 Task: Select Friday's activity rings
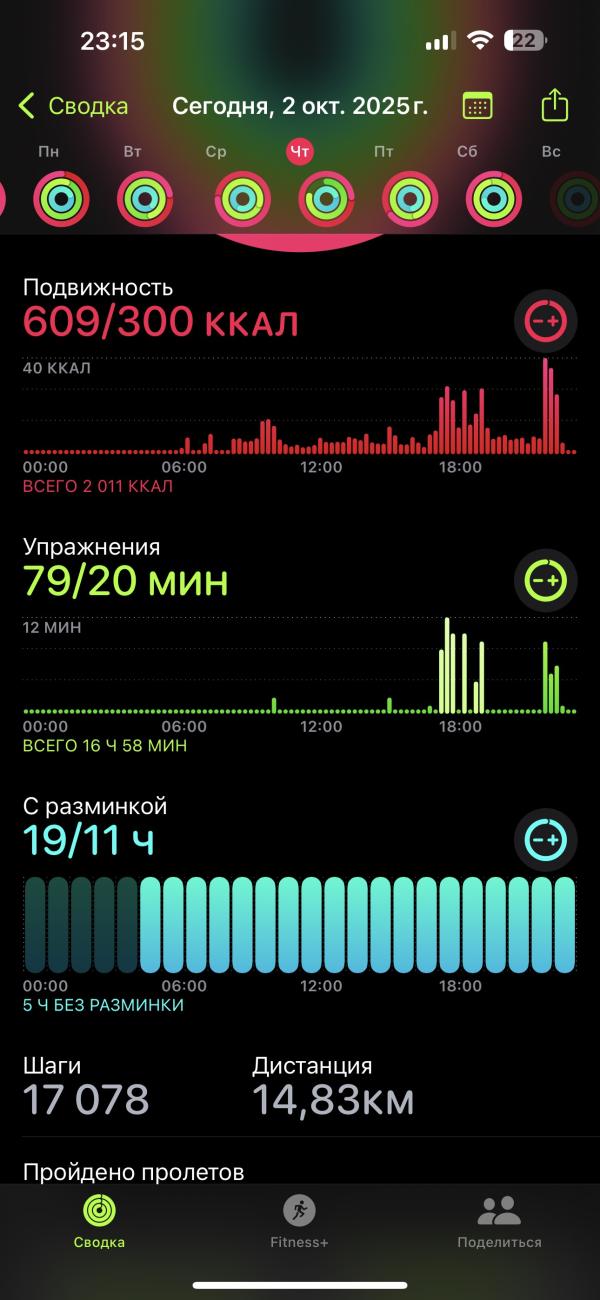coord(410,199)
